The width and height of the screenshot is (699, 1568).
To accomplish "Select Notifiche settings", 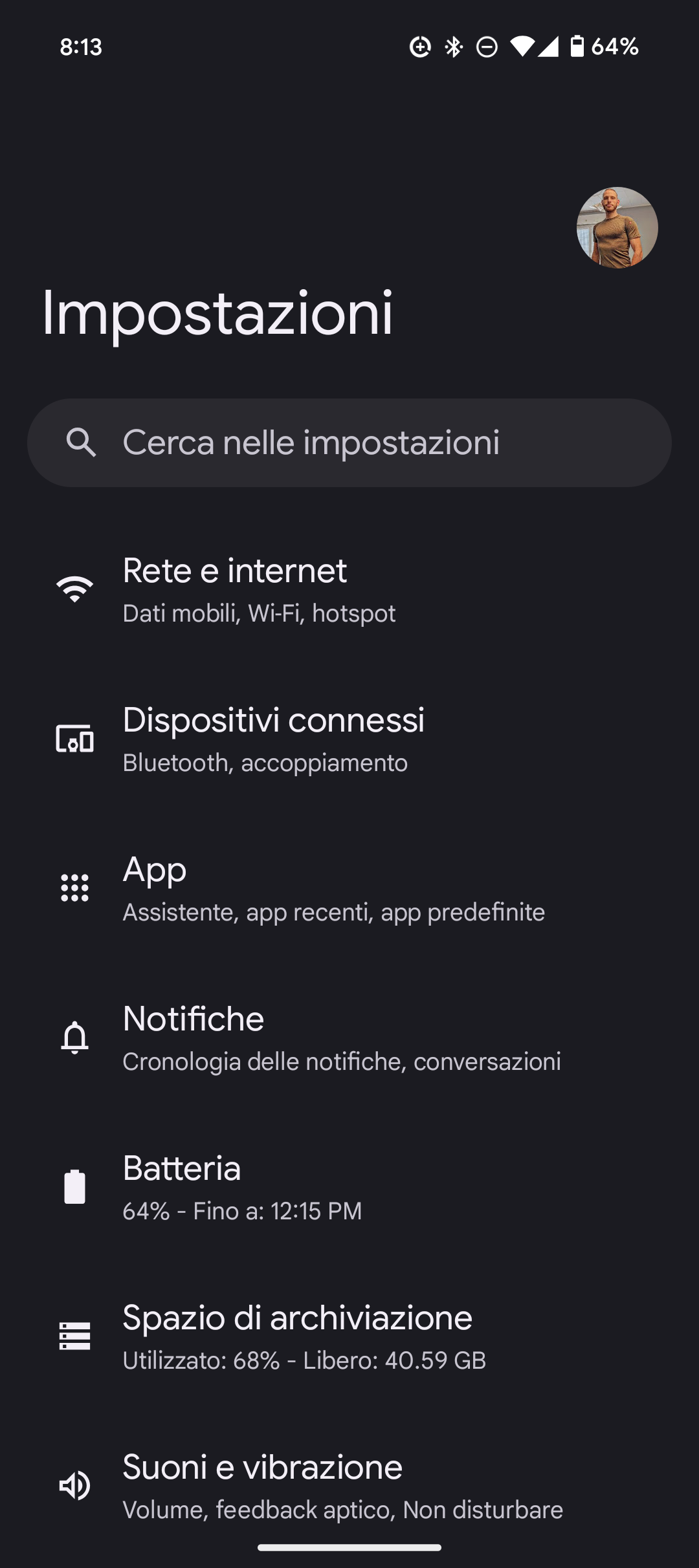I will [x=349, y=1038].
